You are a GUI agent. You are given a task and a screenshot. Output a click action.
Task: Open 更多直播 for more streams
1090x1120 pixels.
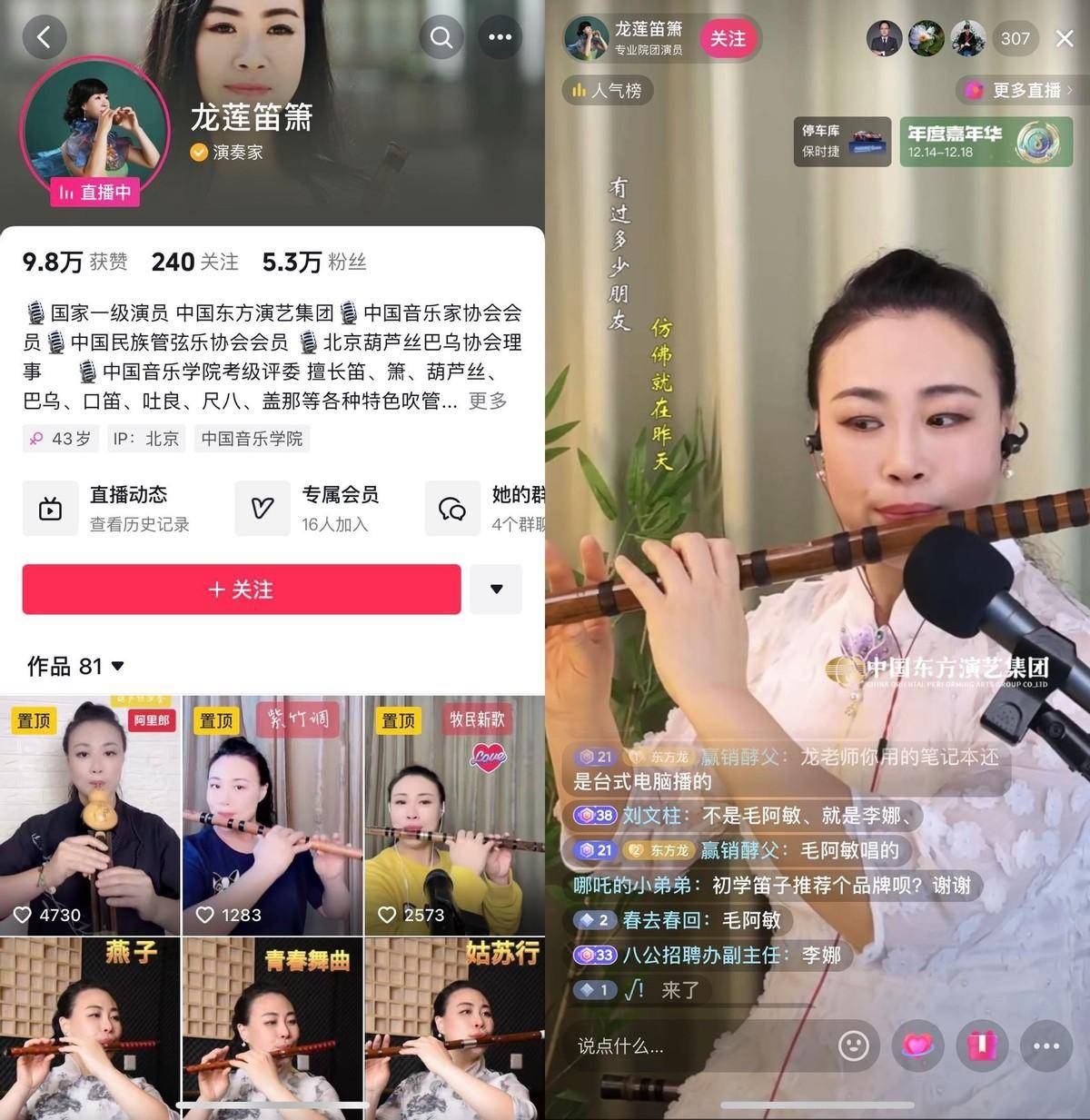(x=1019, y=90)
